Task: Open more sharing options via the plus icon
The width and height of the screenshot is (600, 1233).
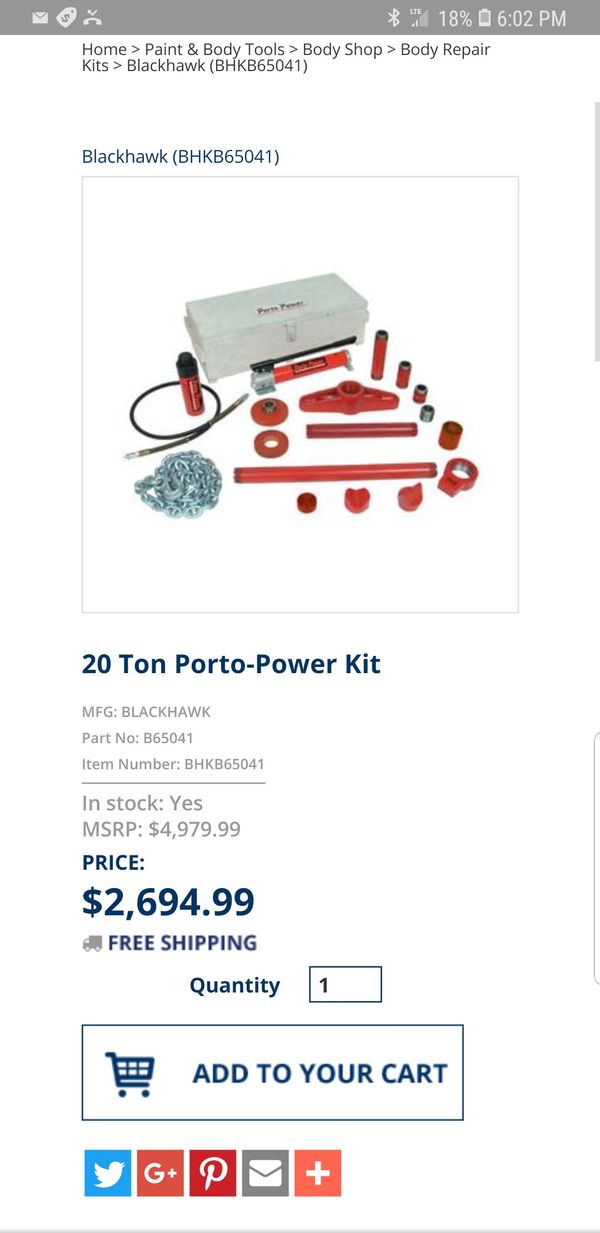Action: 318,1173
